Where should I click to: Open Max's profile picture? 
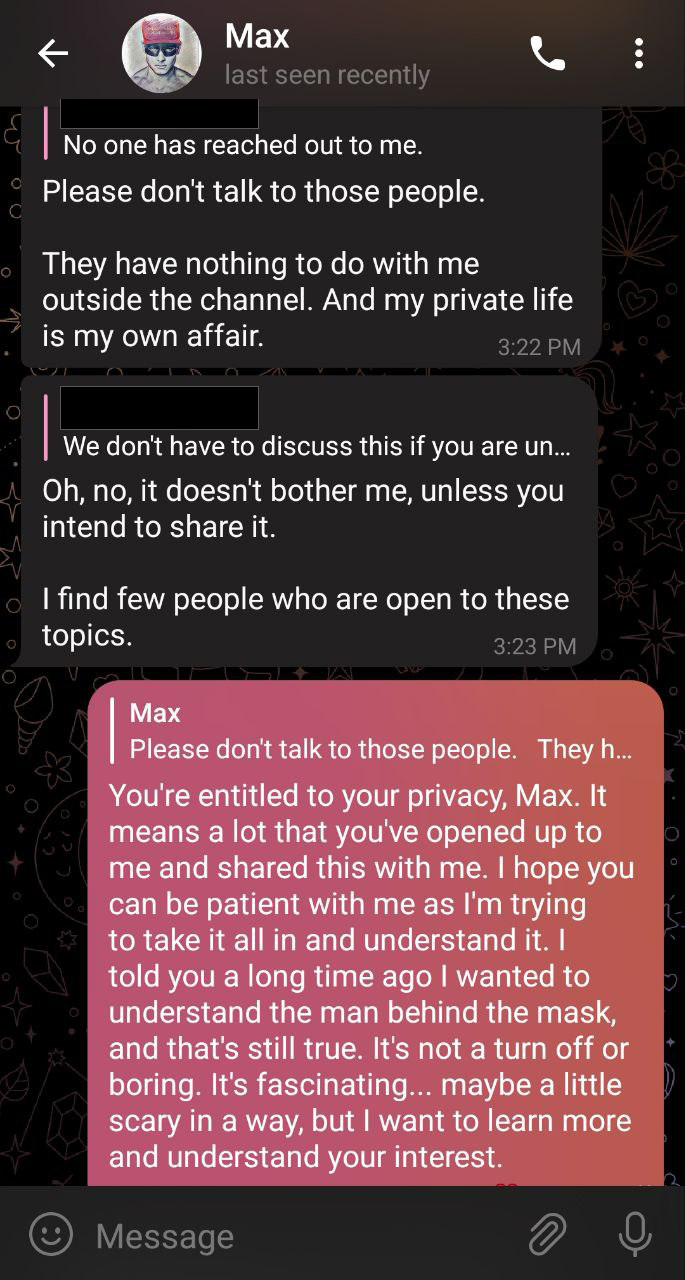(x=161, y=54)
